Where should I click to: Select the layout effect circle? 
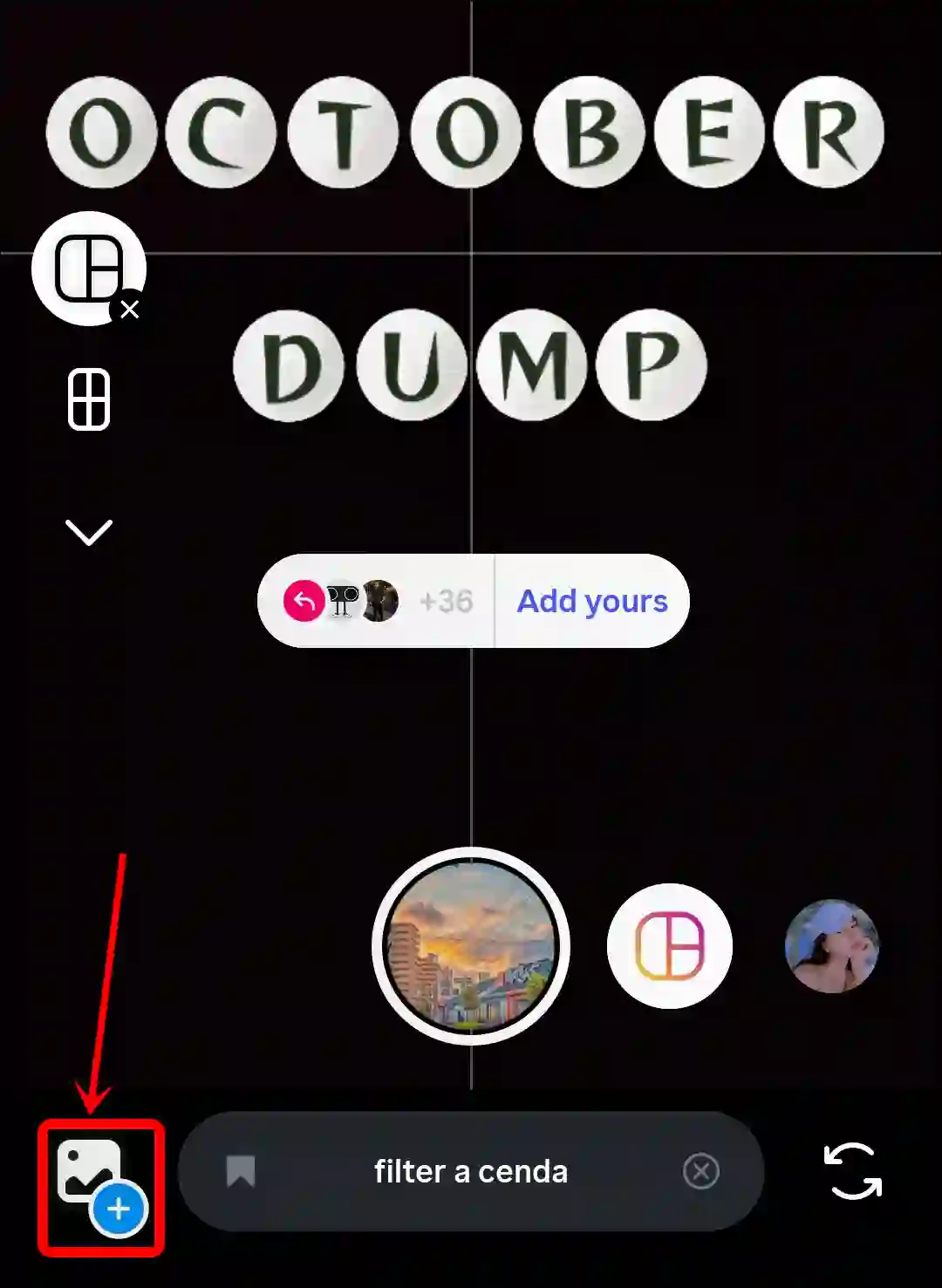669,946
